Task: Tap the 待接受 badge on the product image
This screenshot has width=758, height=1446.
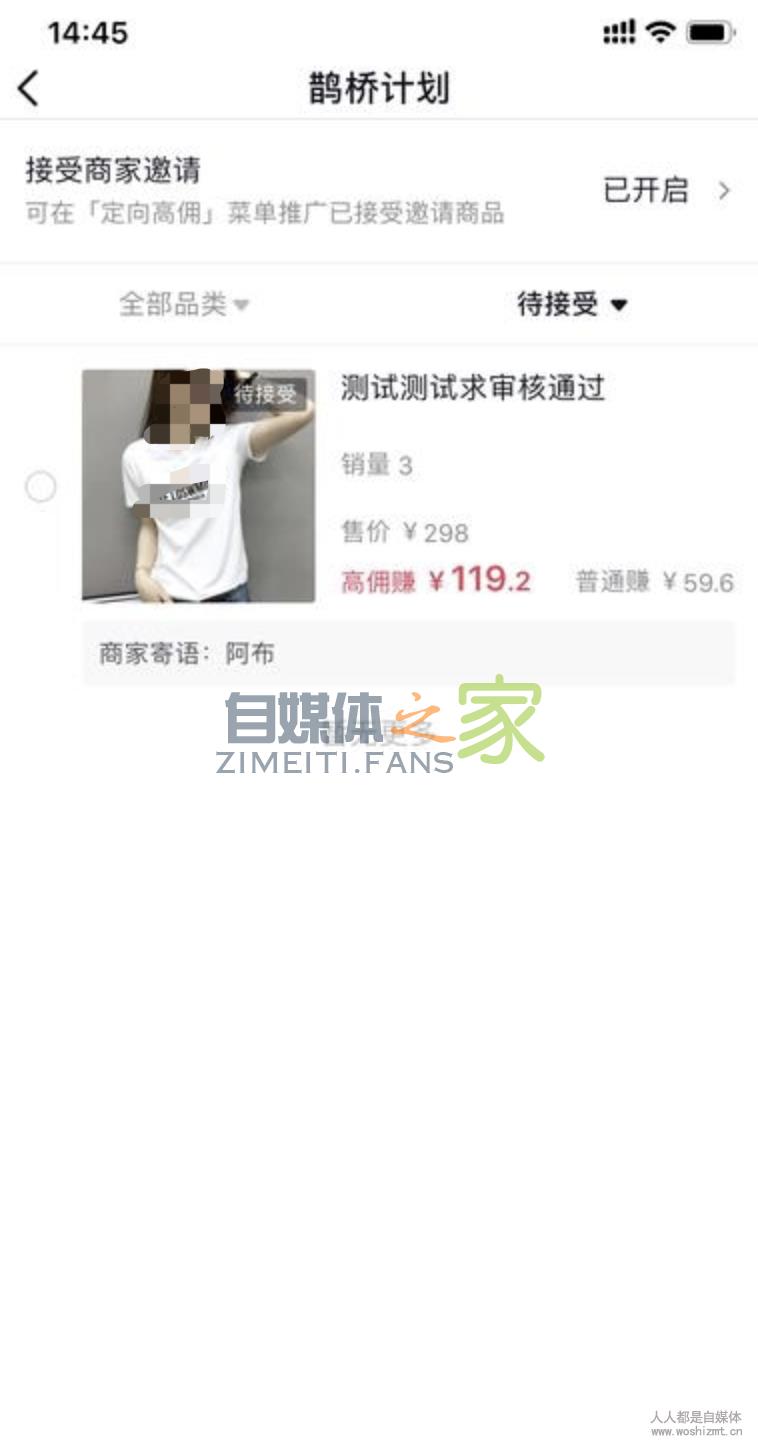Action: pos(264,392)
